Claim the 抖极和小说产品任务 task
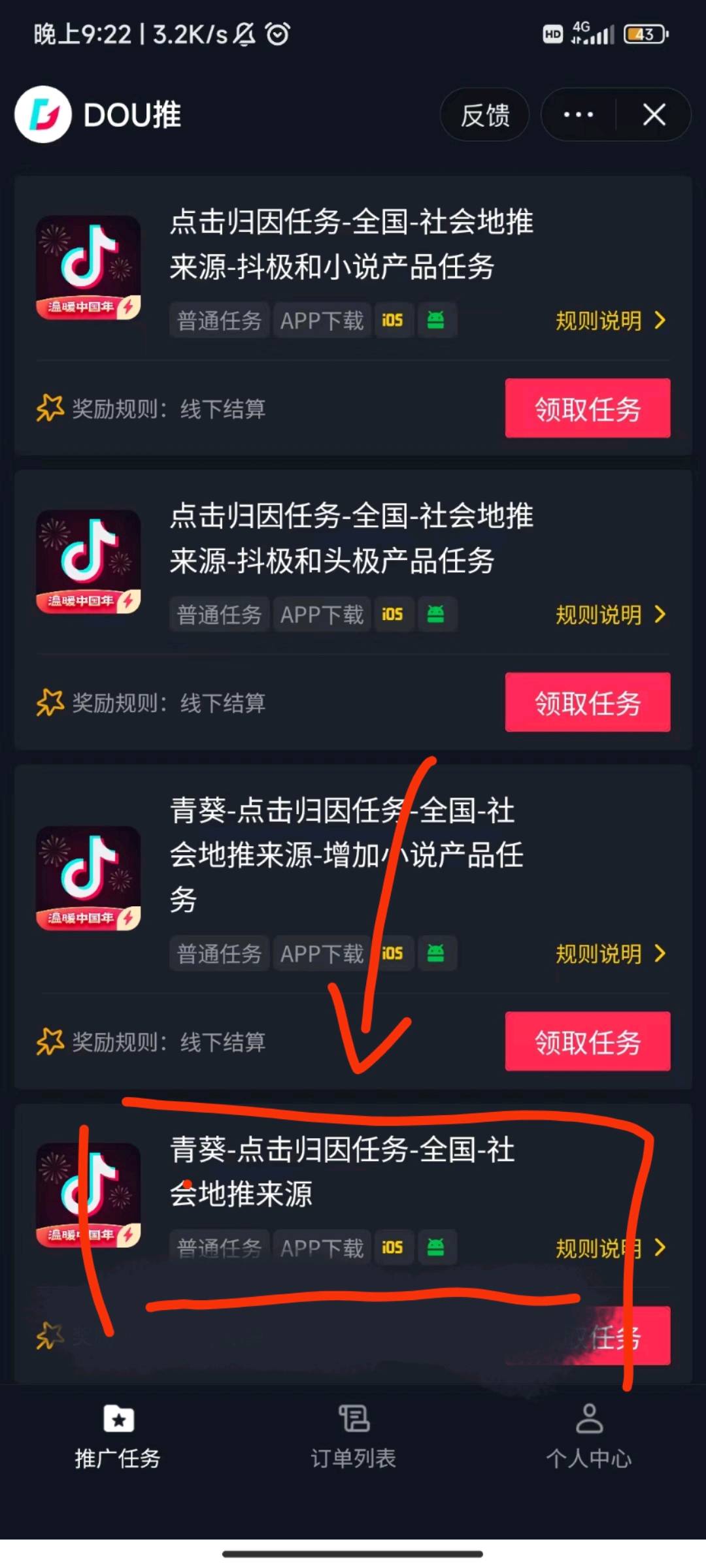This screenshot has height=1568, width=706. click(x=587, y=408)
